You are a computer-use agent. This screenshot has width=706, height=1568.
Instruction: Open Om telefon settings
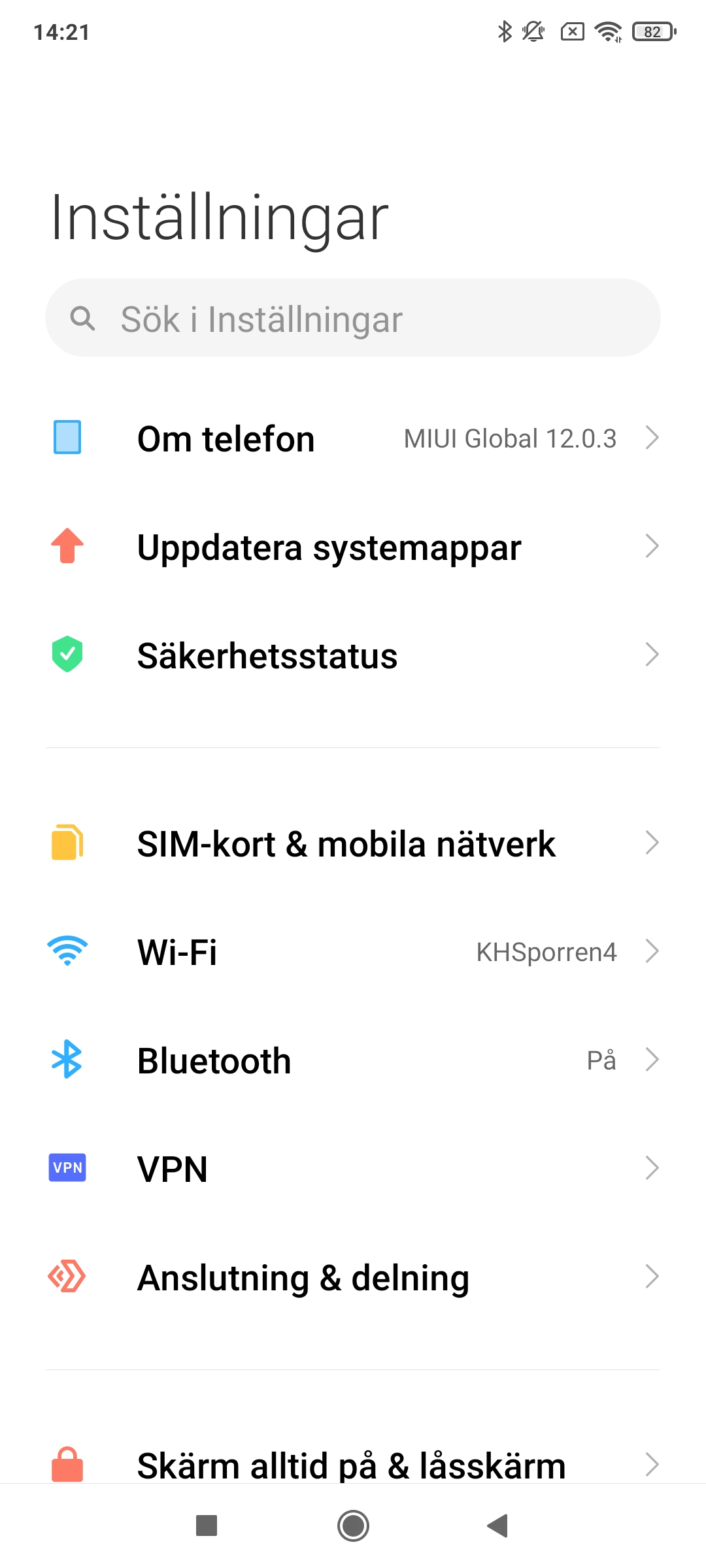[x=353, y=438]
